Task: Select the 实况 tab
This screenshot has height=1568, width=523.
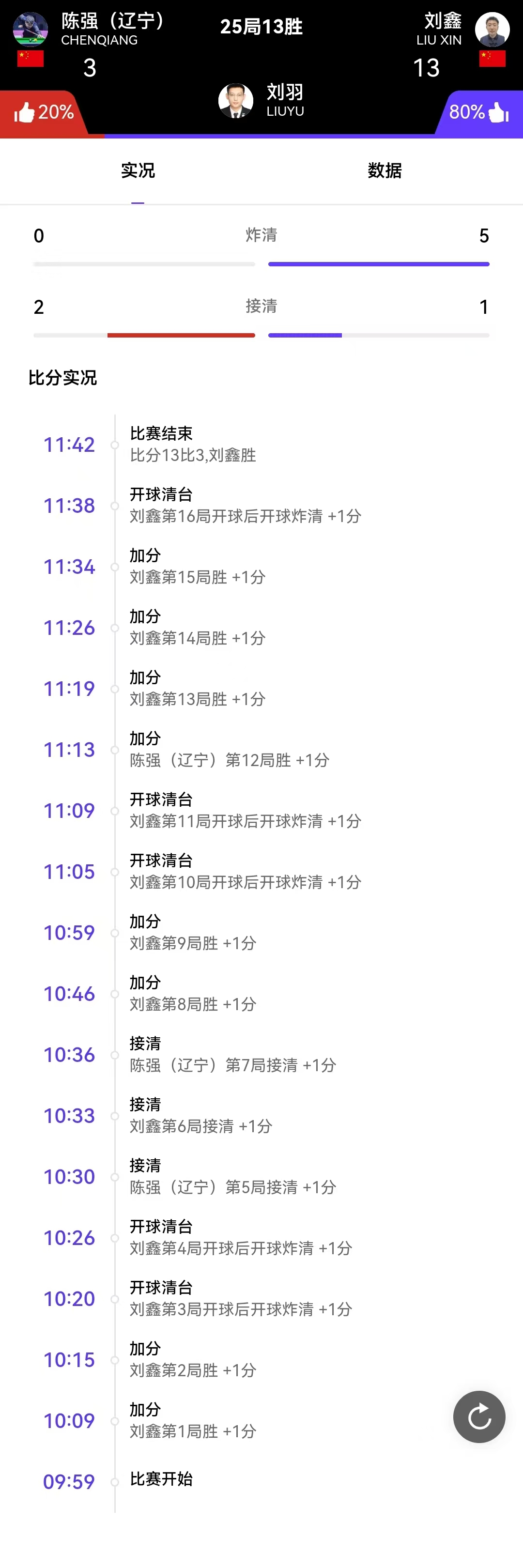Action: coord(138,170)
